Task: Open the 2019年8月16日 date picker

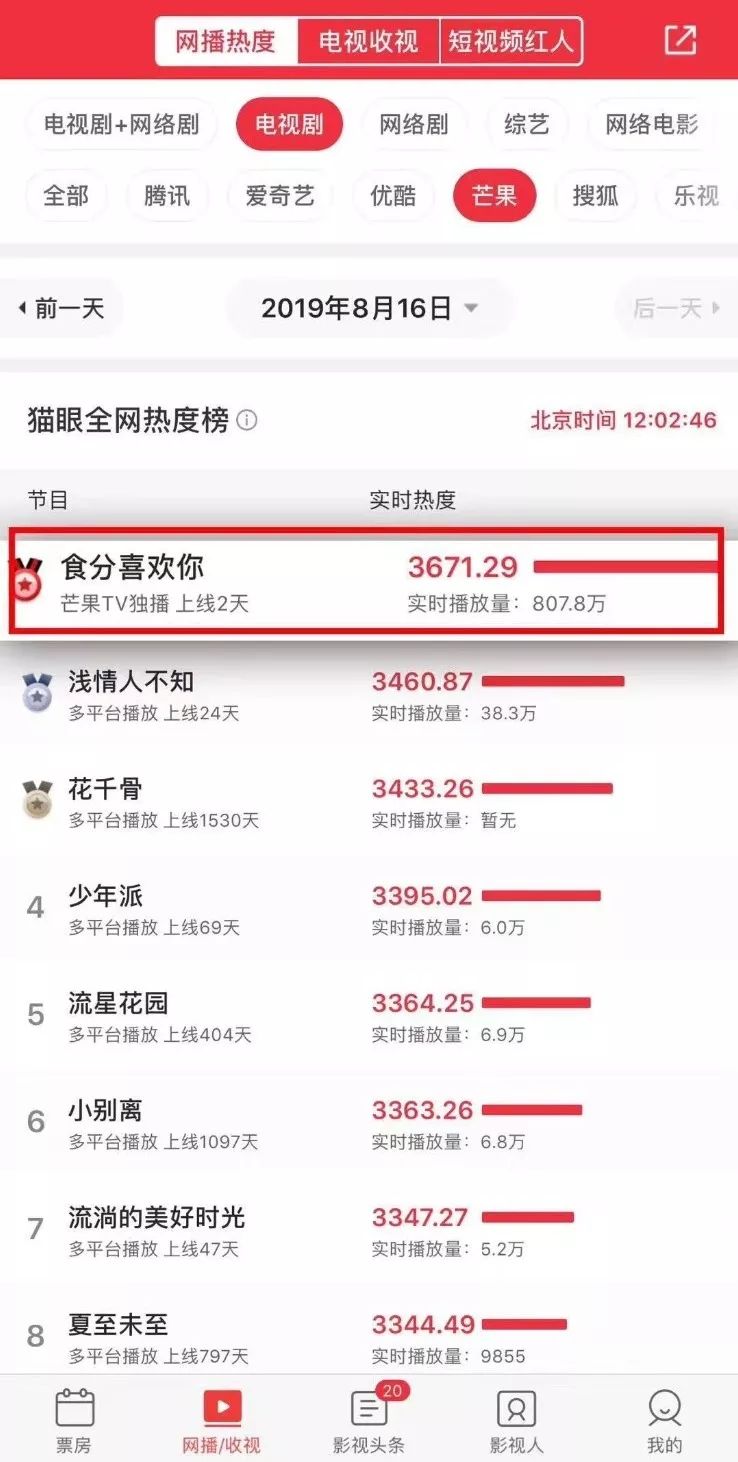Action: click(370, 308)
